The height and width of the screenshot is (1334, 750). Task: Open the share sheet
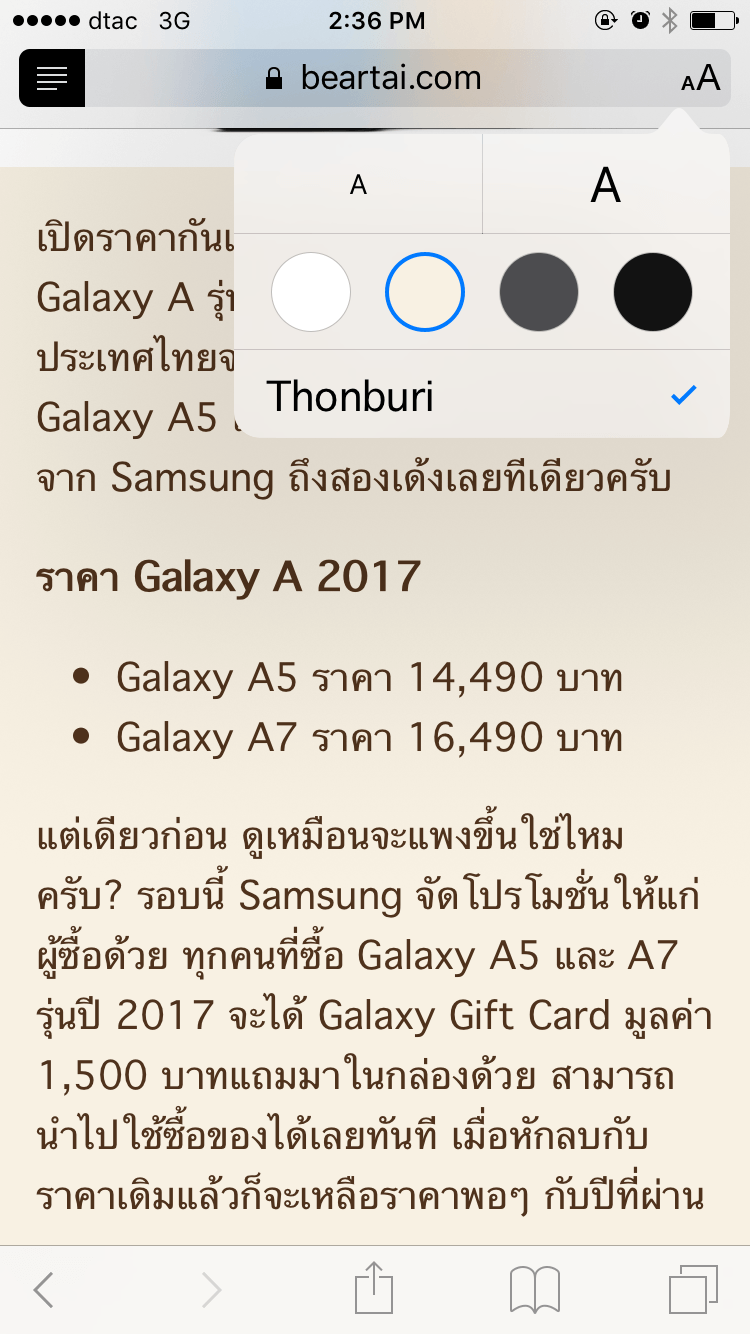click(x=374, y=1288)
